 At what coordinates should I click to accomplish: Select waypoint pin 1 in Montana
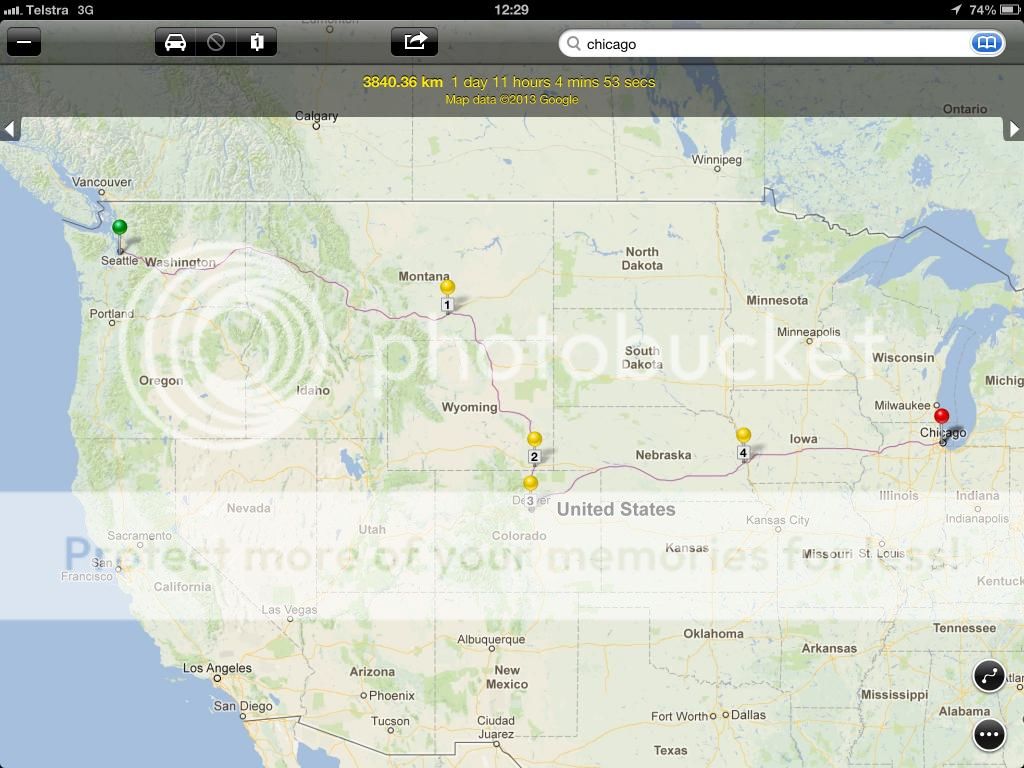pyautogui.click(x=447, y=289)
